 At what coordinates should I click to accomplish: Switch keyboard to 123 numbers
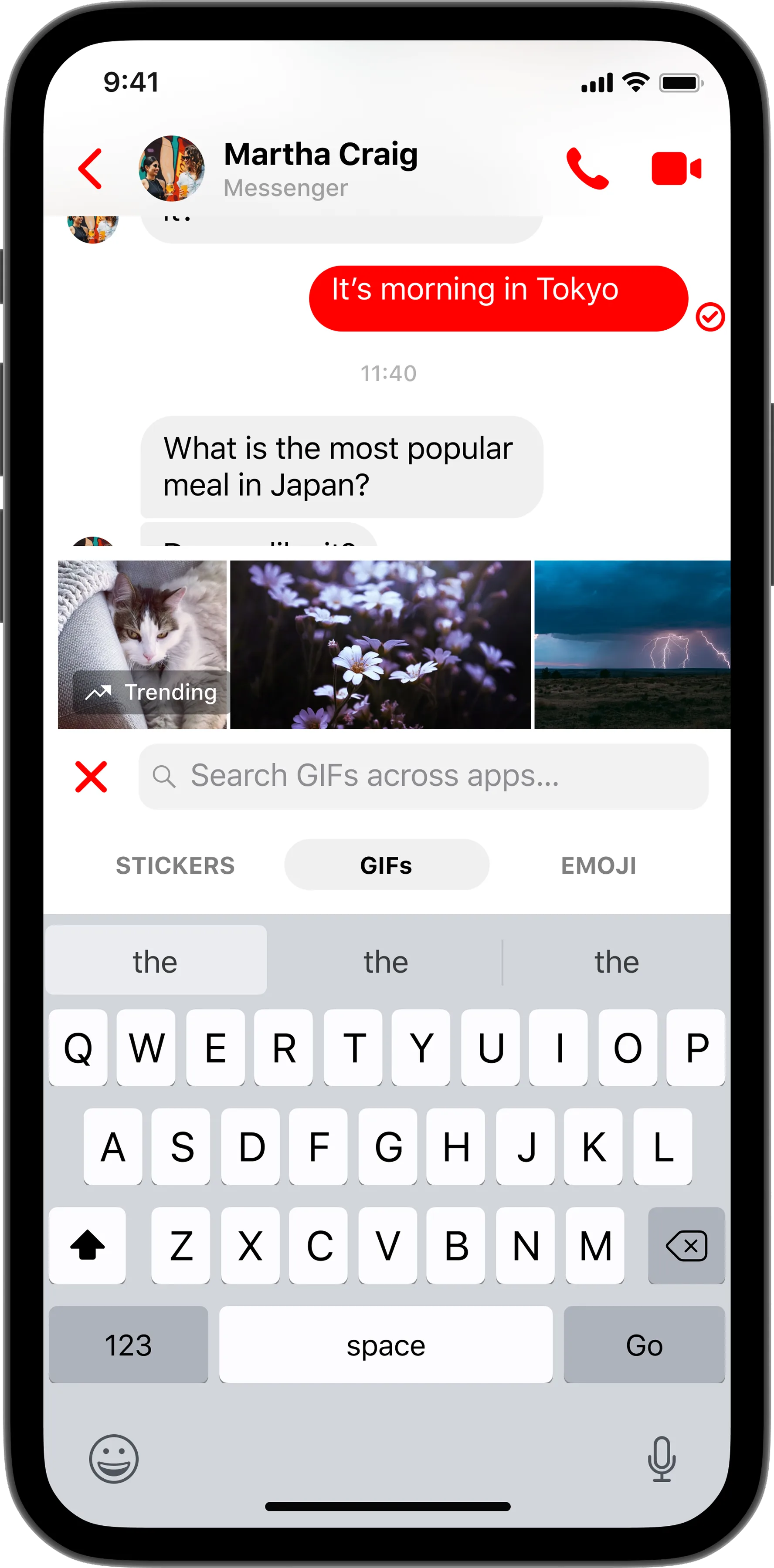(x=128, y=1345)
